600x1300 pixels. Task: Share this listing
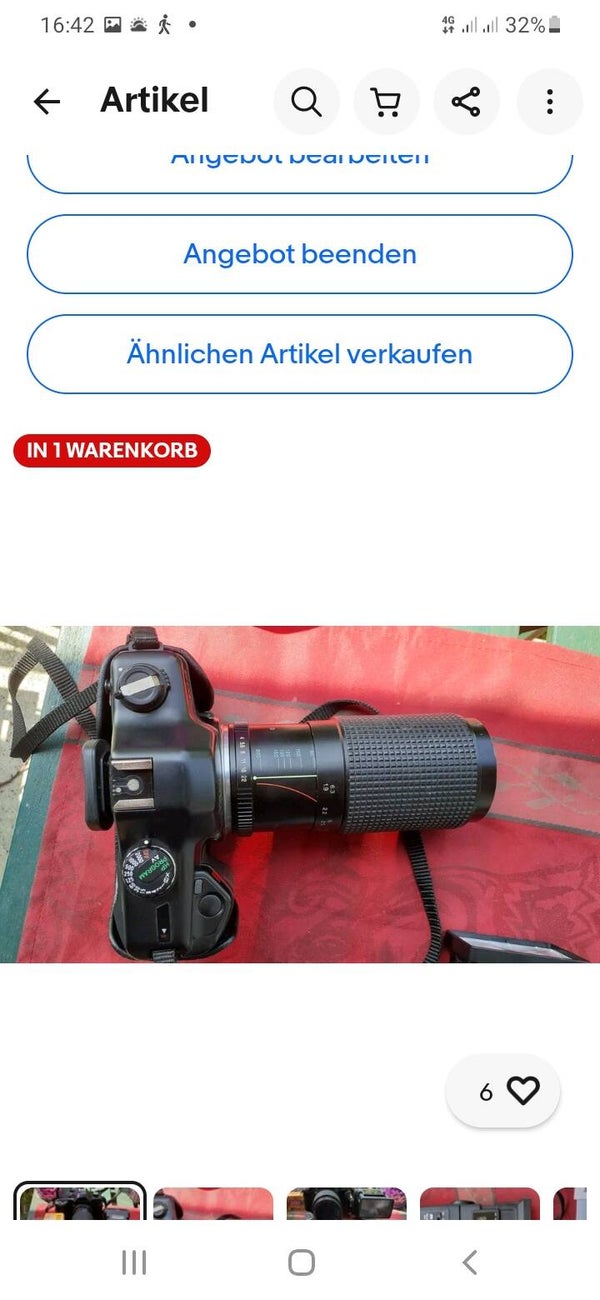[x=466, y=101]
